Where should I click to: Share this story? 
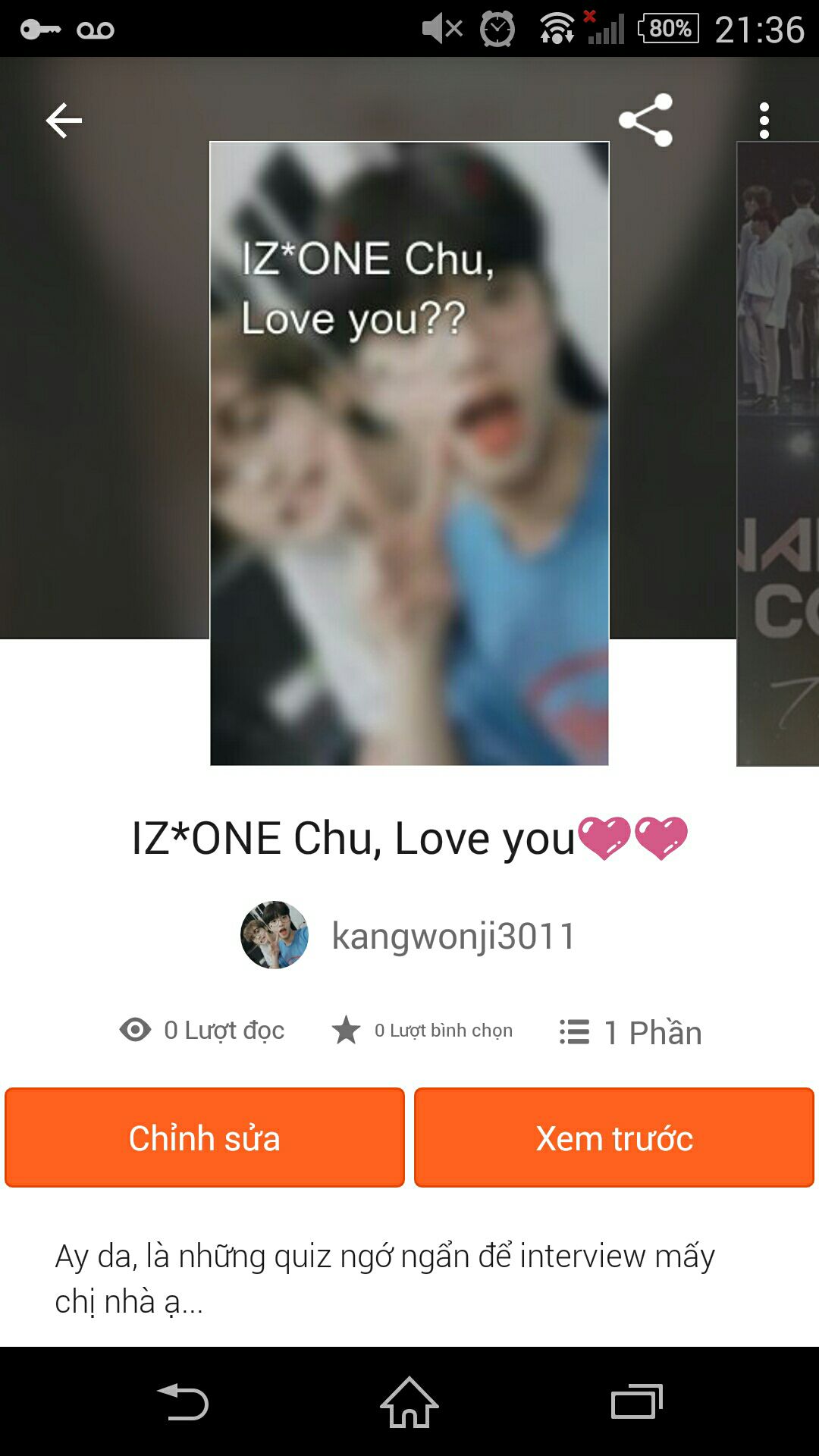[x=645, y=120]
